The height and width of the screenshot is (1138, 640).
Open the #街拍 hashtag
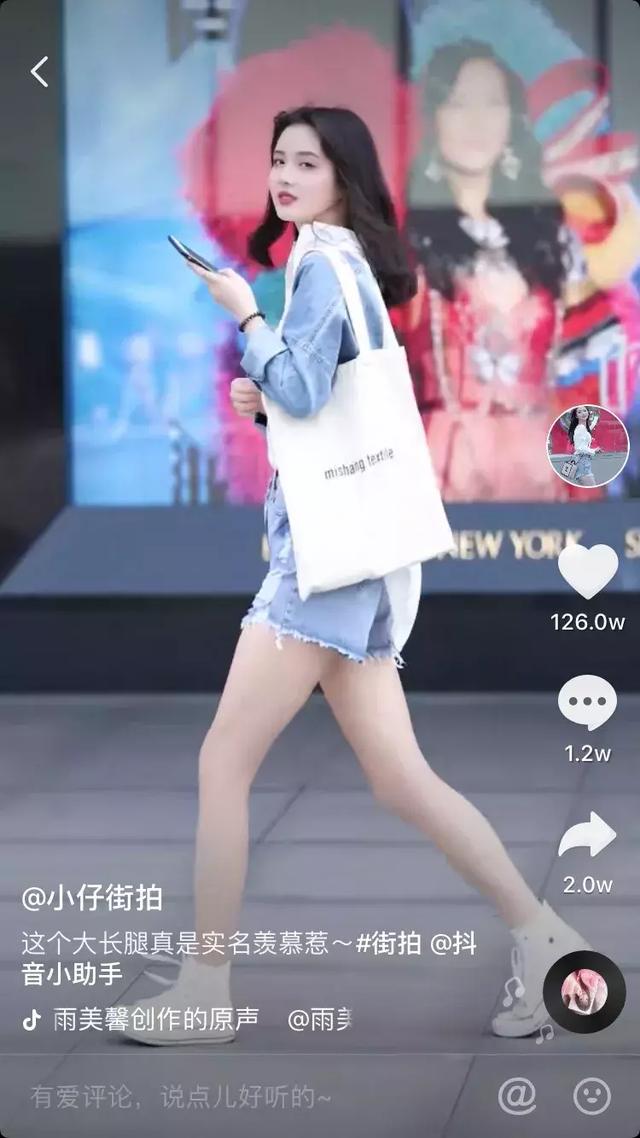[389, 943]
